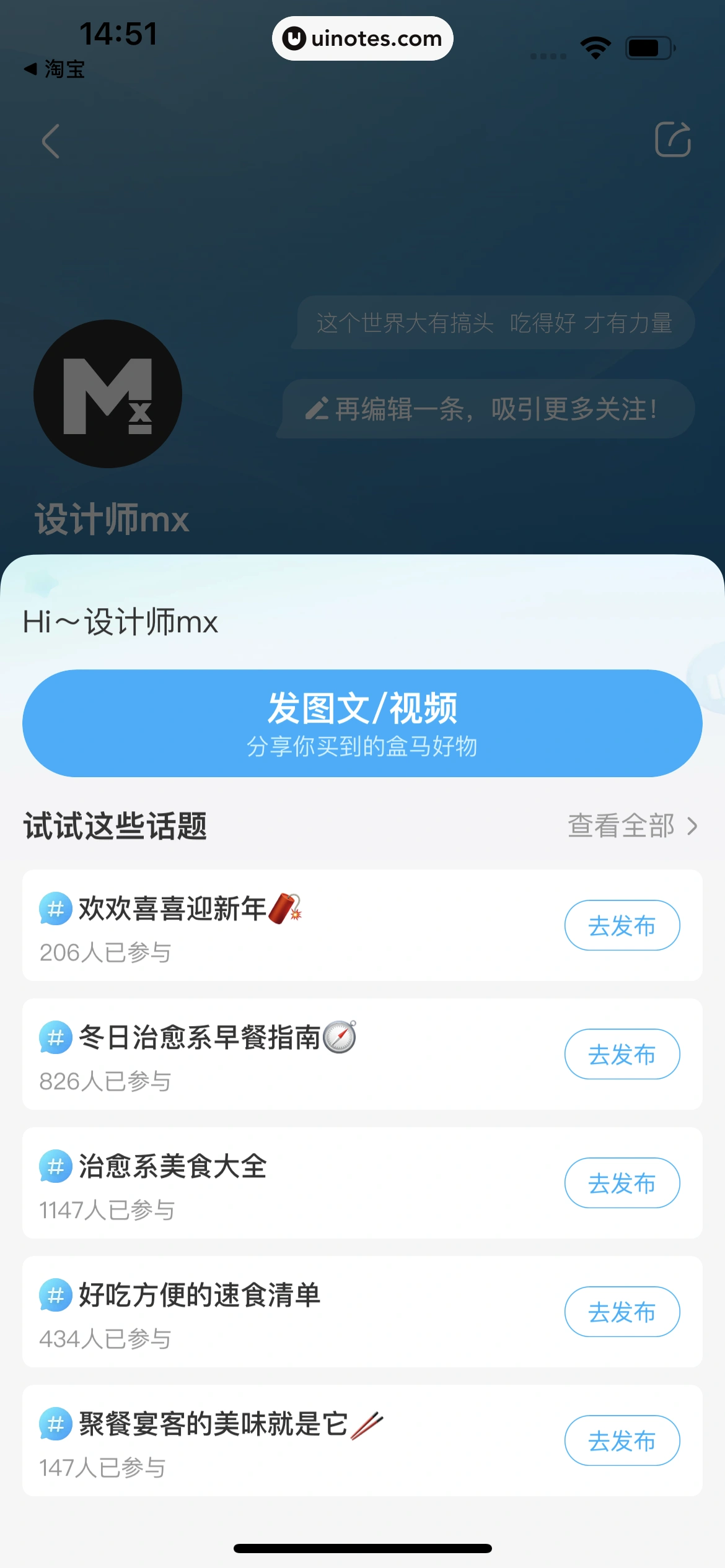Go back using the top-left arrow

[51, 141]
